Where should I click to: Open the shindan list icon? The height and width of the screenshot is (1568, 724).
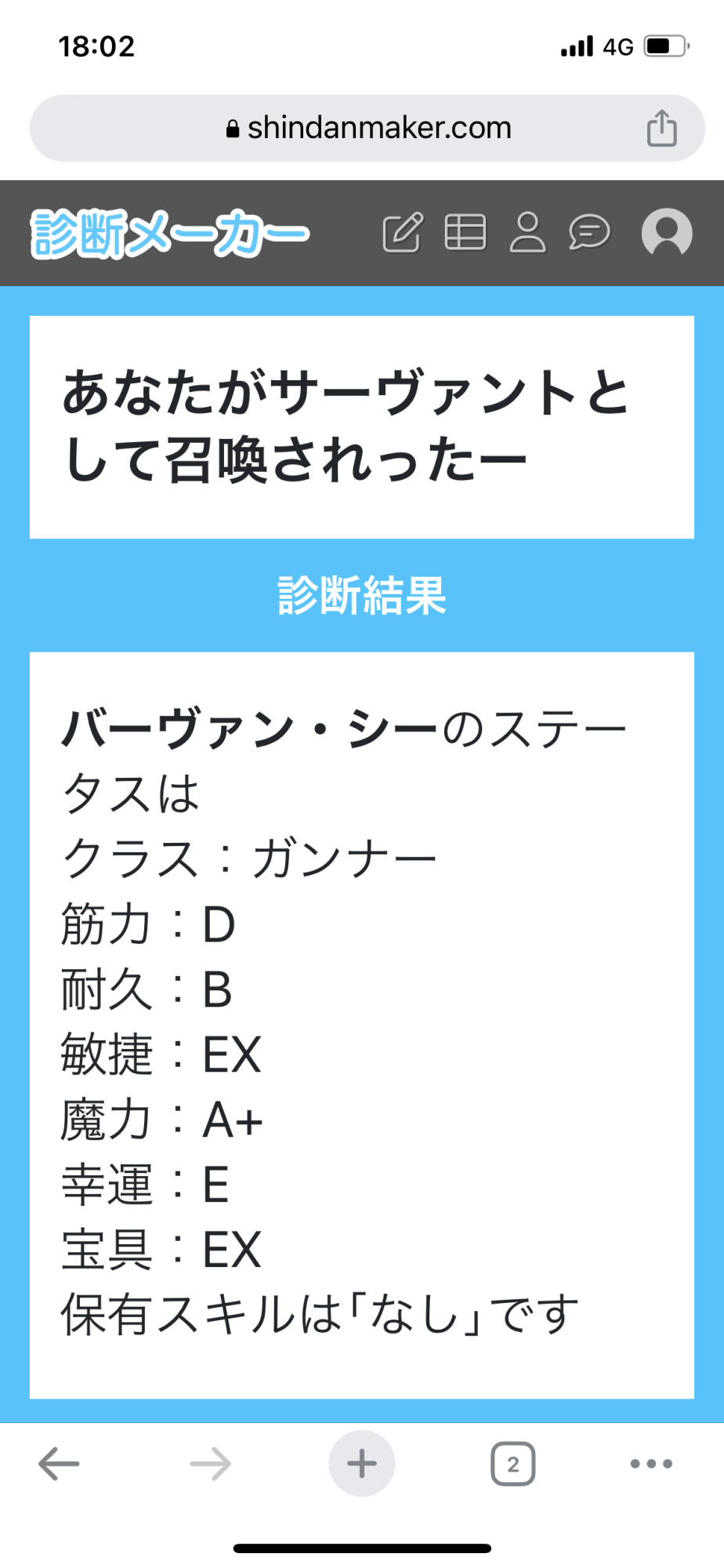point(465,233)
